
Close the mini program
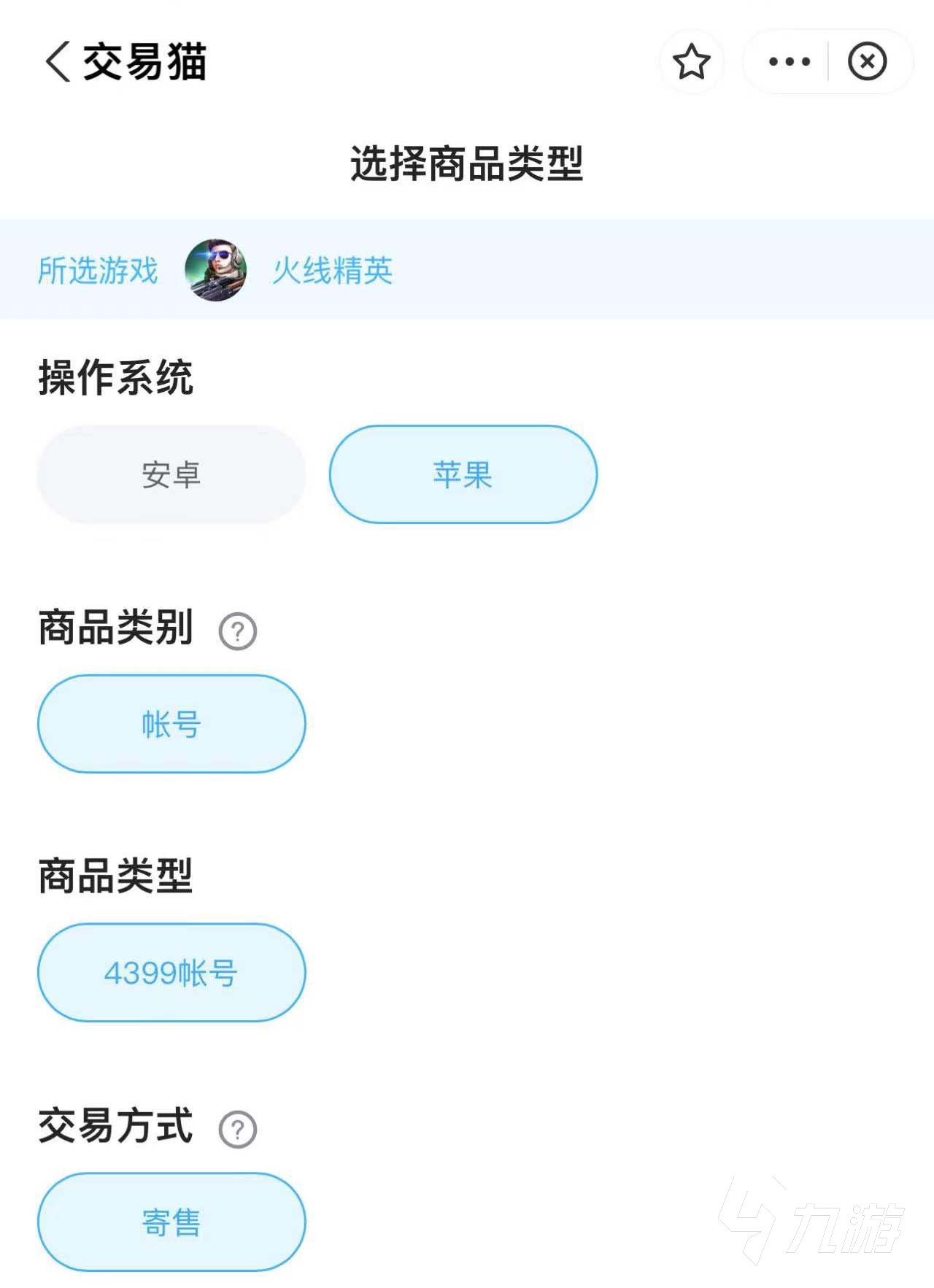[867, 62]
